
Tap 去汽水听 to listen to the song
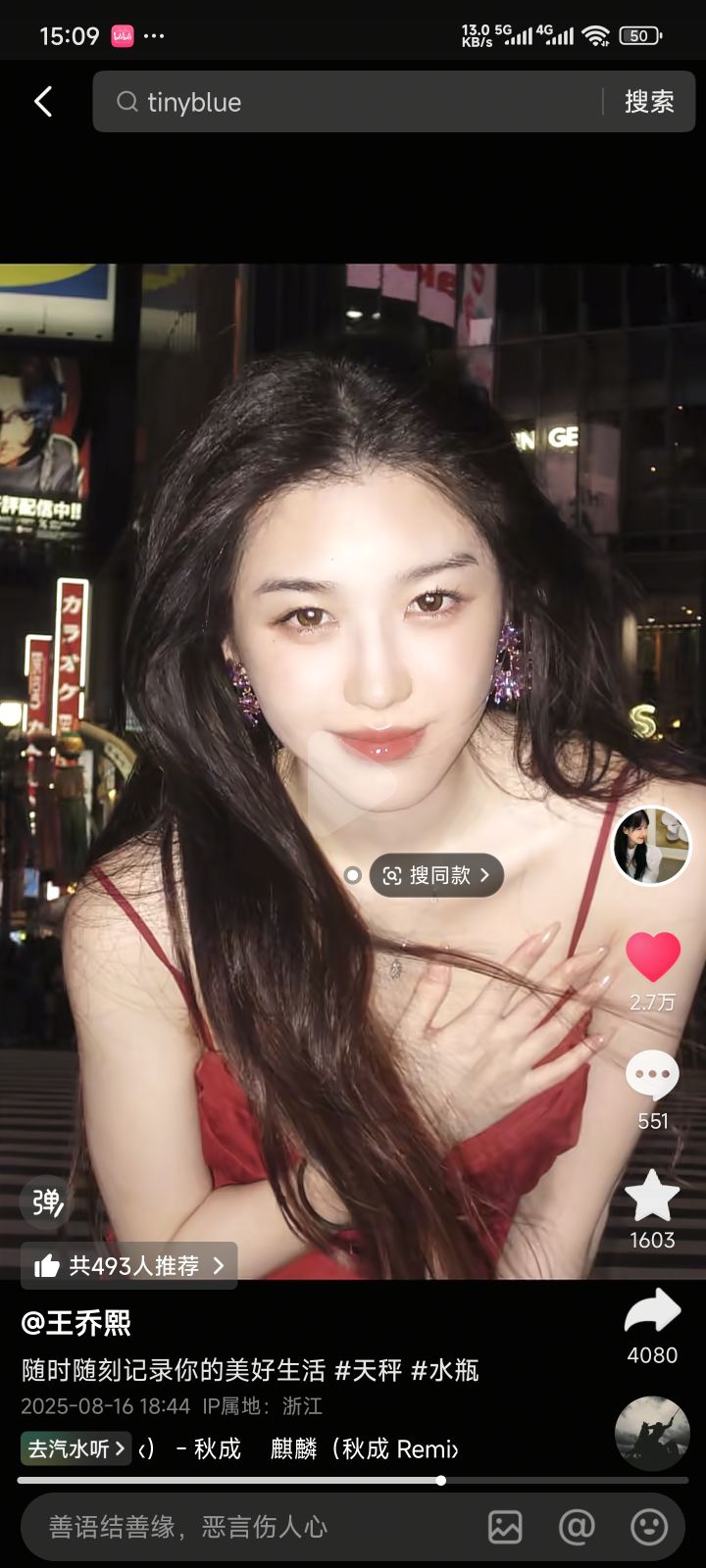(76, 1448)
